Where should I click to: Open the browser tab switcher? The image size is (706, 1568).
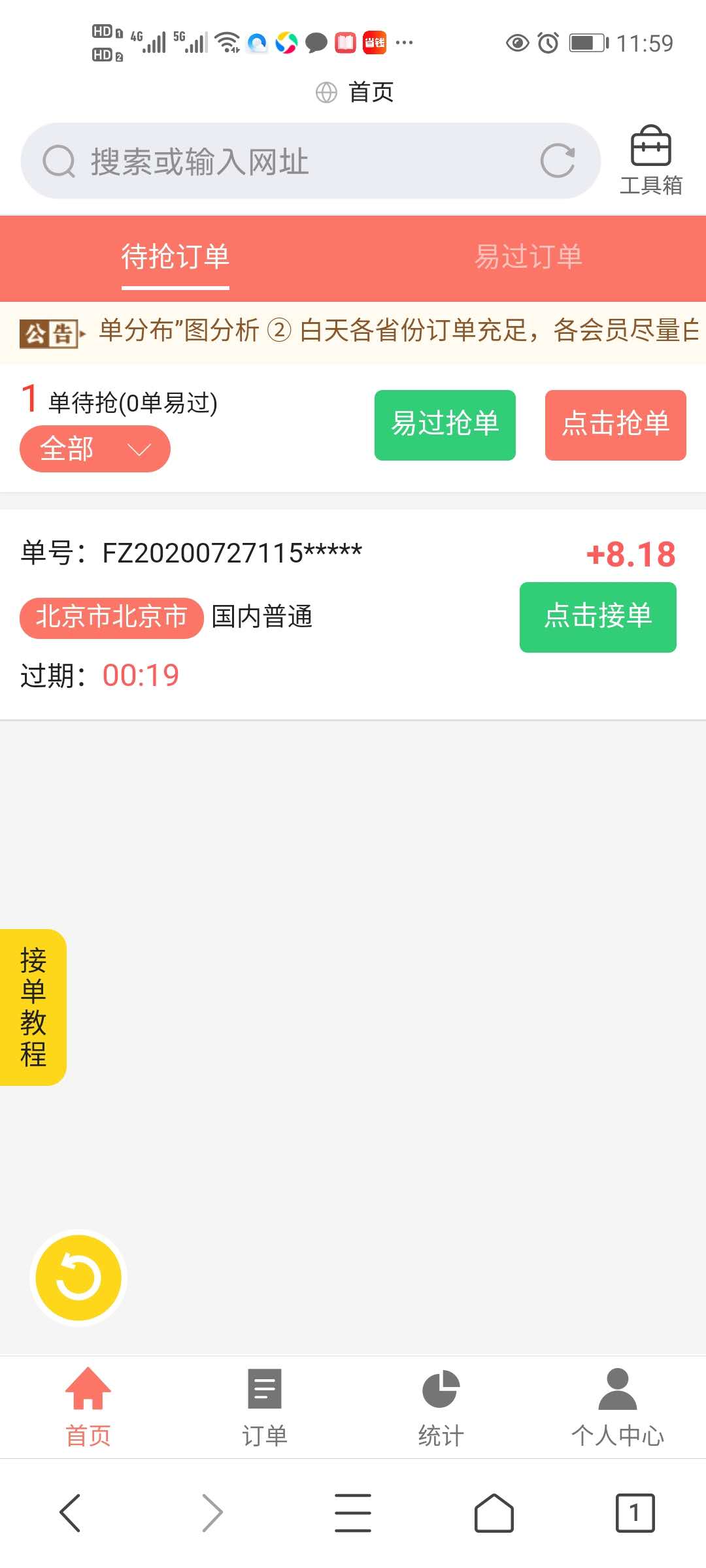coord(635,1512)
